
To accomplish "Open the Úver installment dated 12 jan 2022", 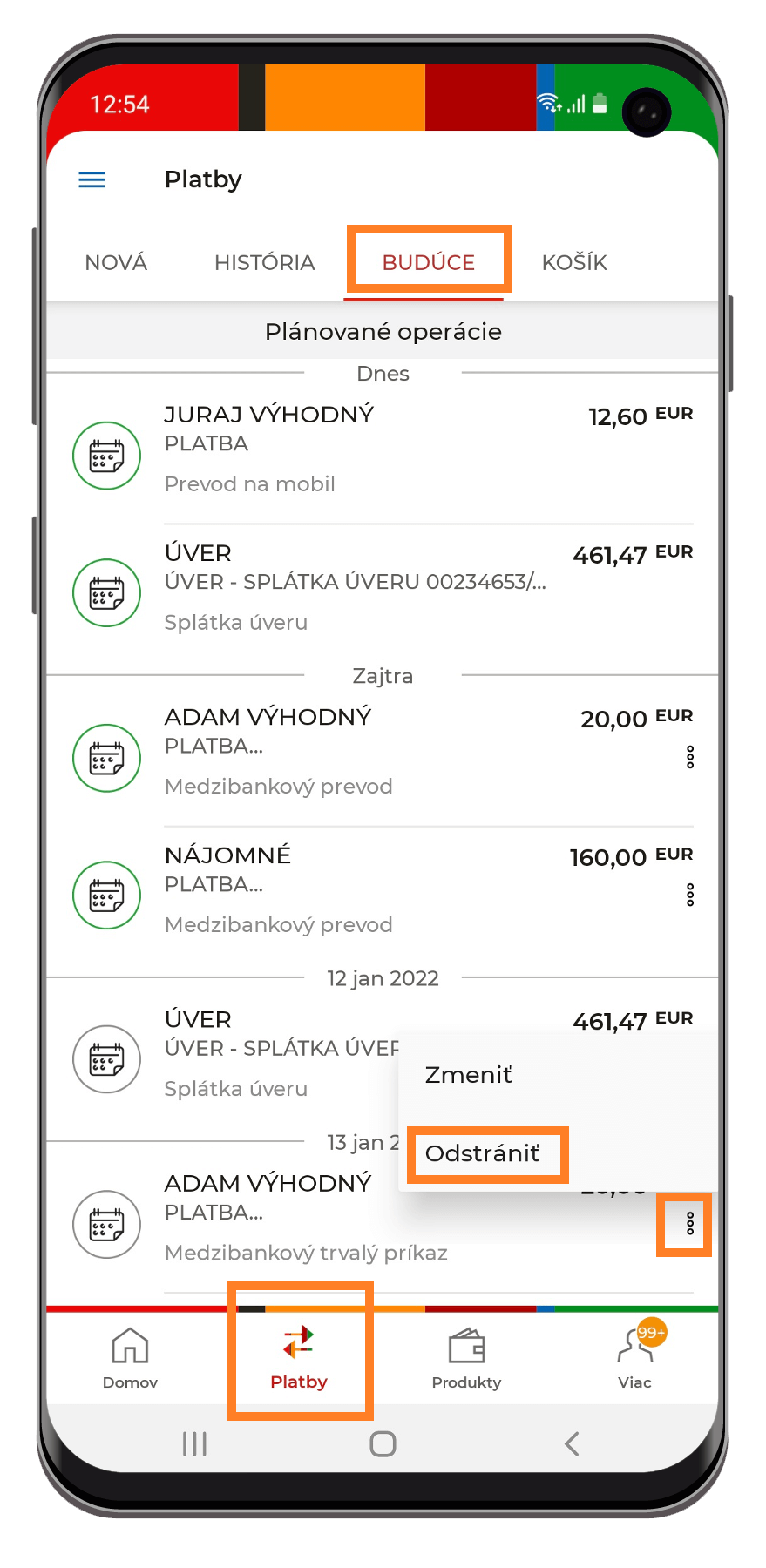I will [223, 1058].
